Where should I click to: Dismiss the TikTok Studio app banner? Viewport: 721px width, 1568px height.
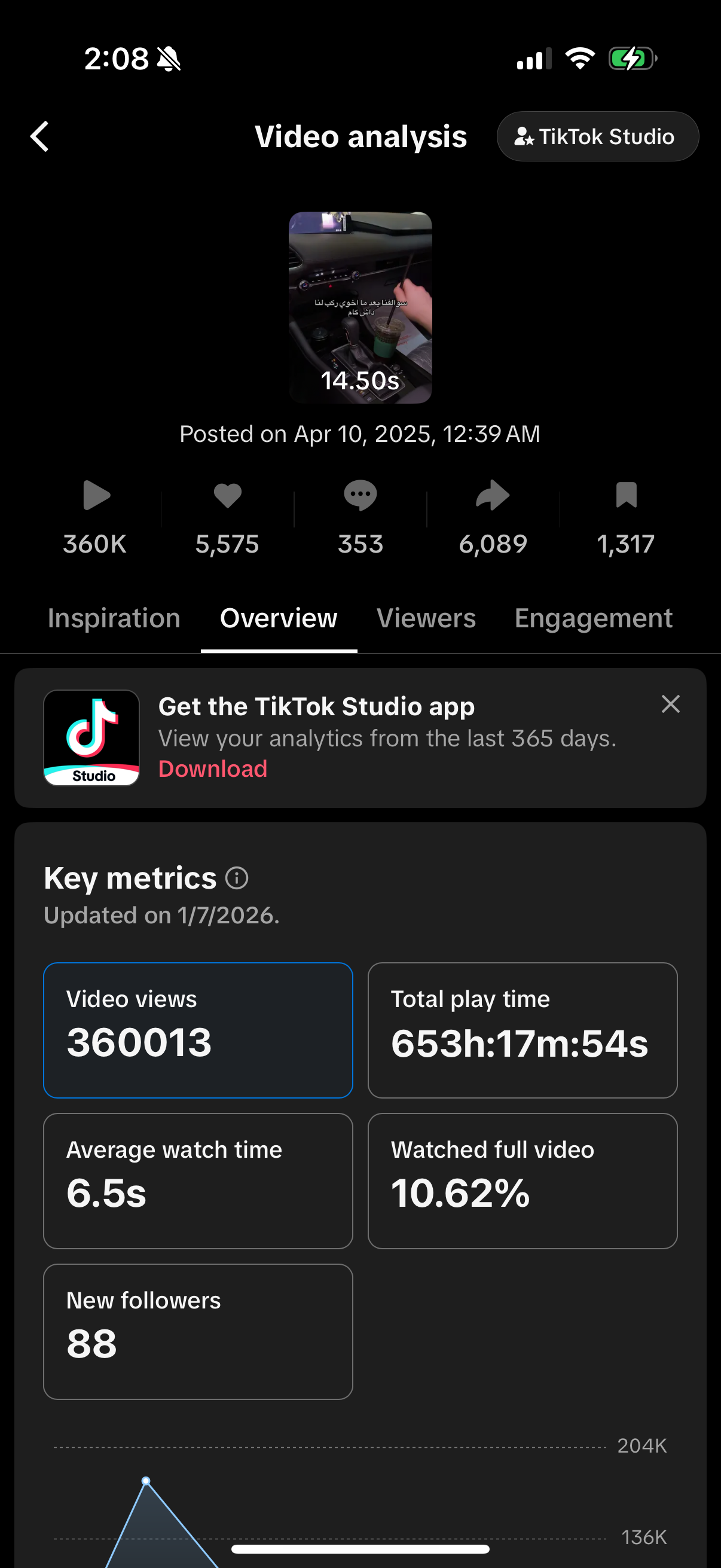[x=670, y=704]
